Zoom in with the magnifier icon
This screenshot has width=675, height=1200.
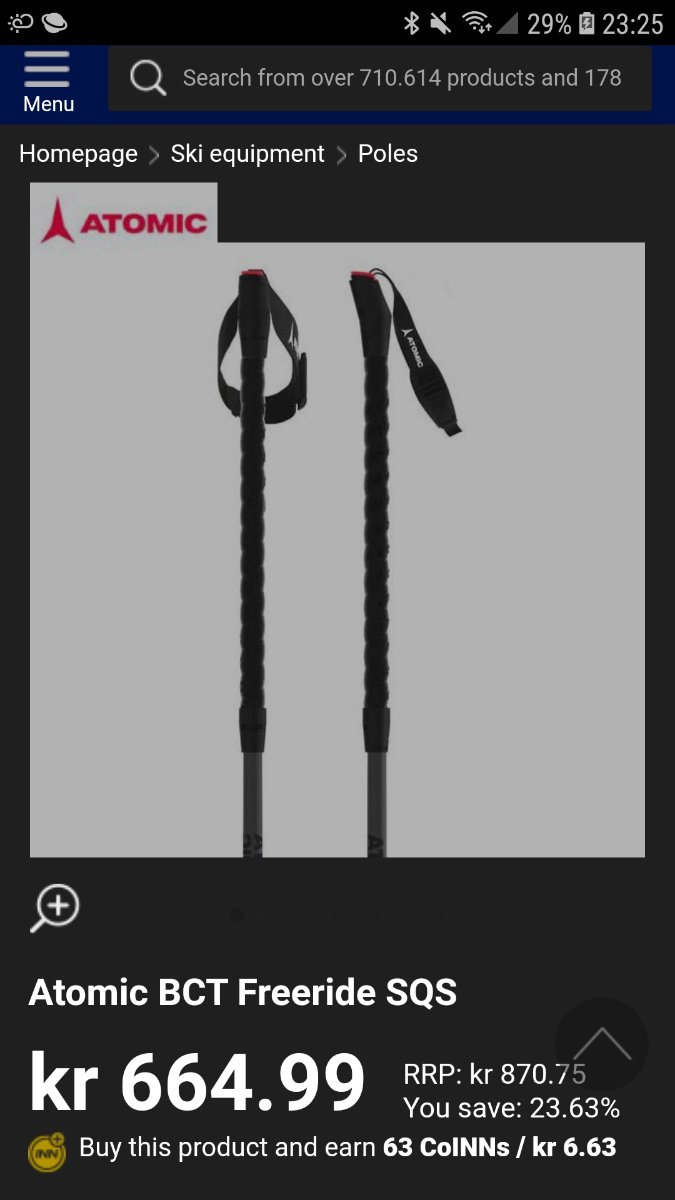[x=55, y=908]
